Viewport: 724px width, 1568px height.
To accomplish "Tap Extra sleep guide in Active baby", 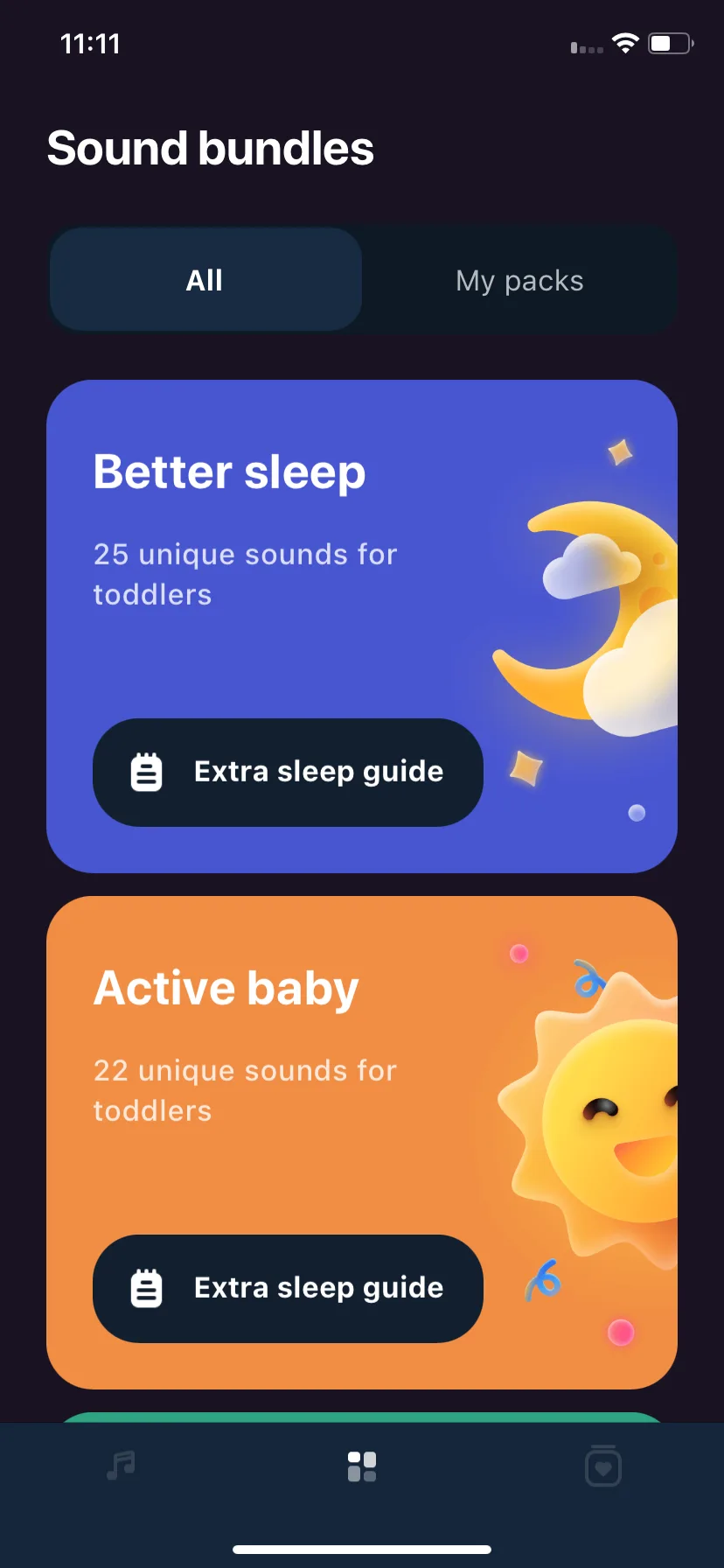I will click(x=288, y=1288).
